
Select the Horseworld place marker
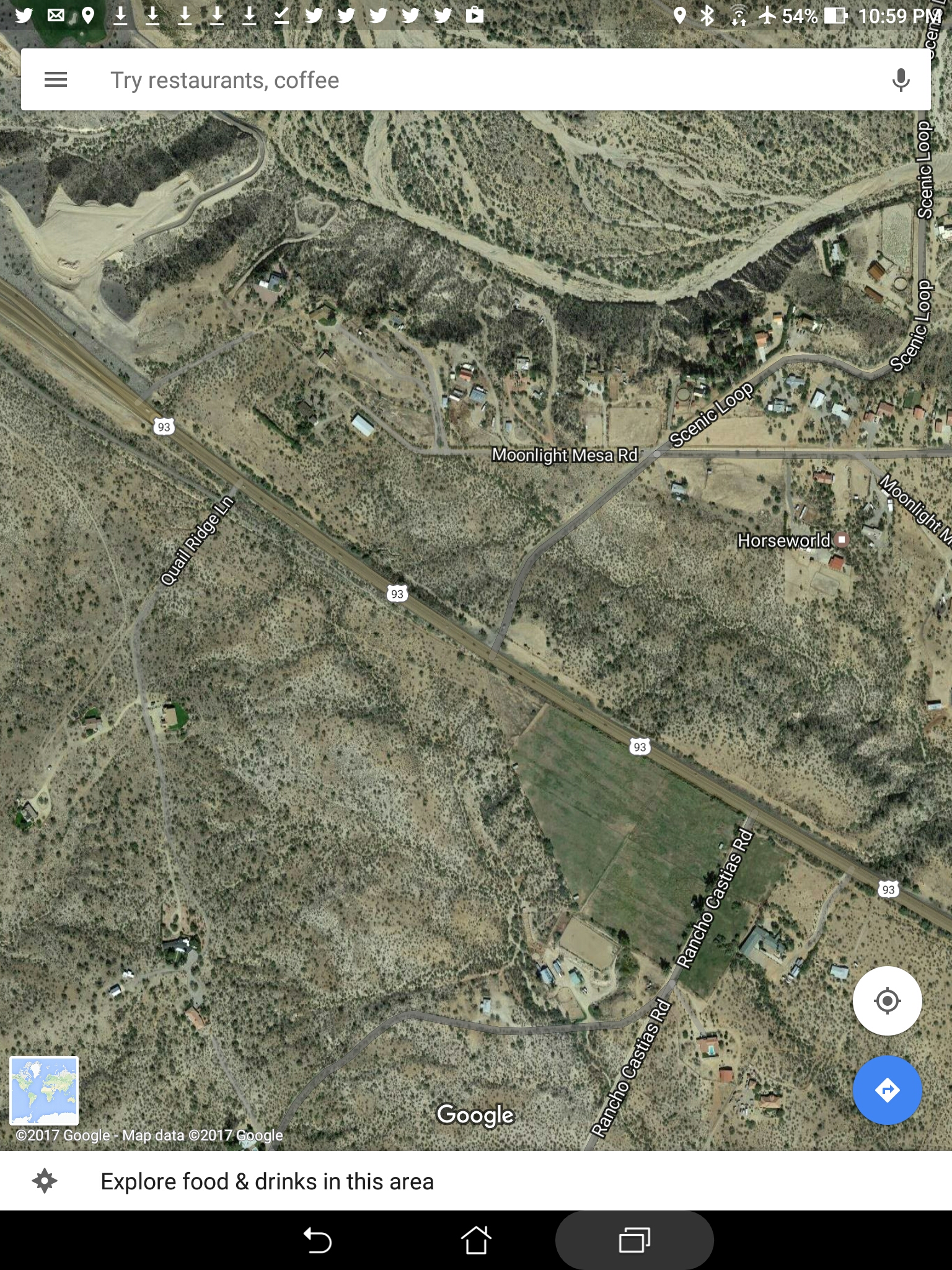coord(841,540)
